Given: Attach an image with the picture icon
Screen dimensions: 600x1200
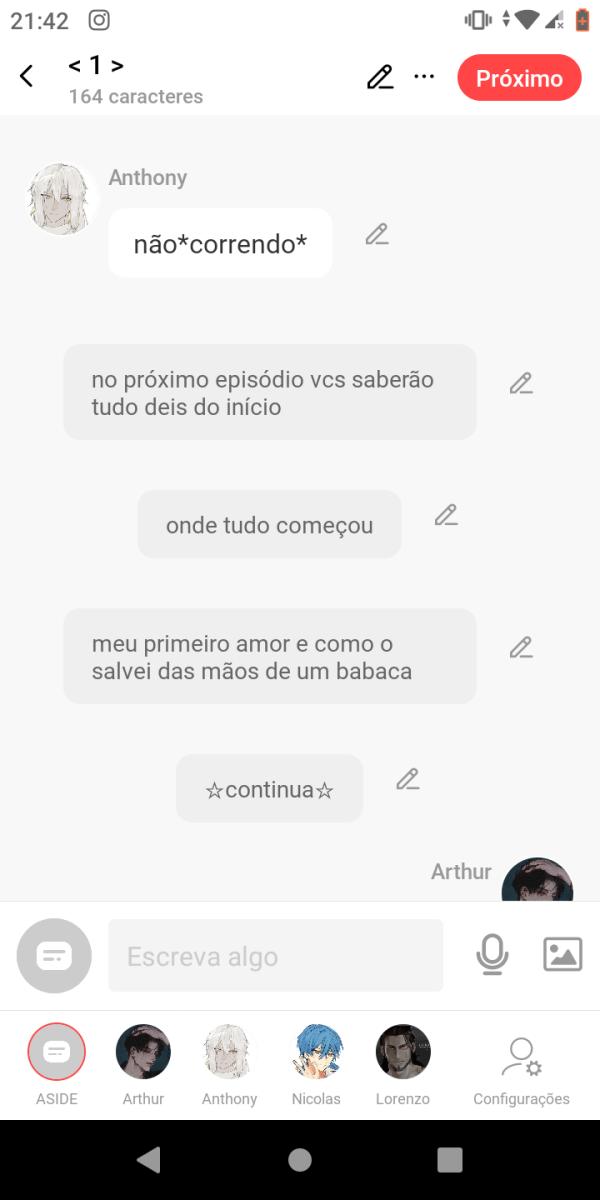Looking at the screenshot, I should pyautogui.click(x=562, y=955).
